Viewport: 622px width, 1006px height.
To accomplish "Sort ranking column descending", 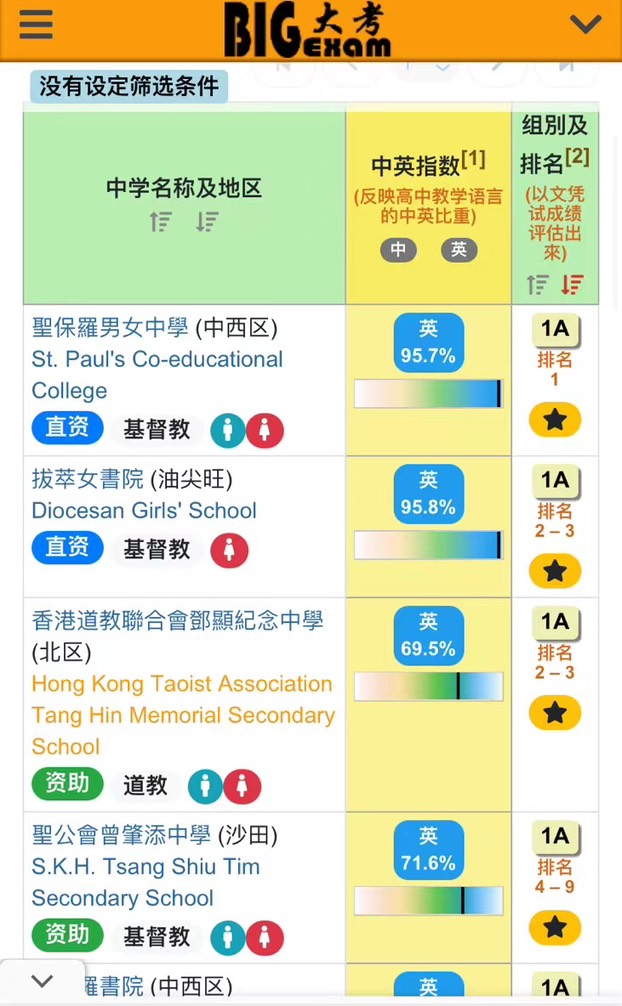I will [x=572, y=285].
